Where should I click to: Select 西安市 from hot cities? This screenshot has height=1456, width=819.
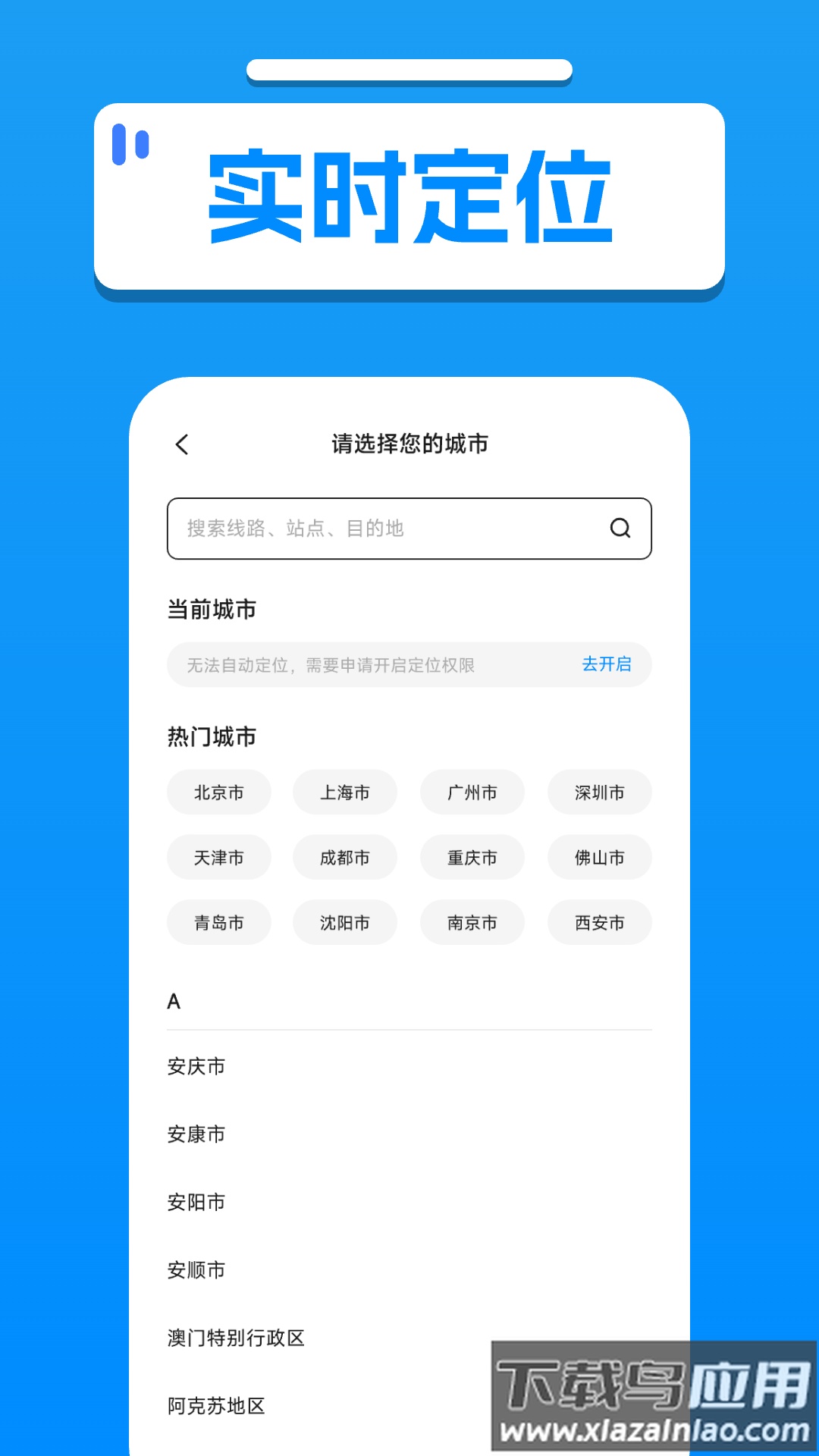[x=599, y=923]
